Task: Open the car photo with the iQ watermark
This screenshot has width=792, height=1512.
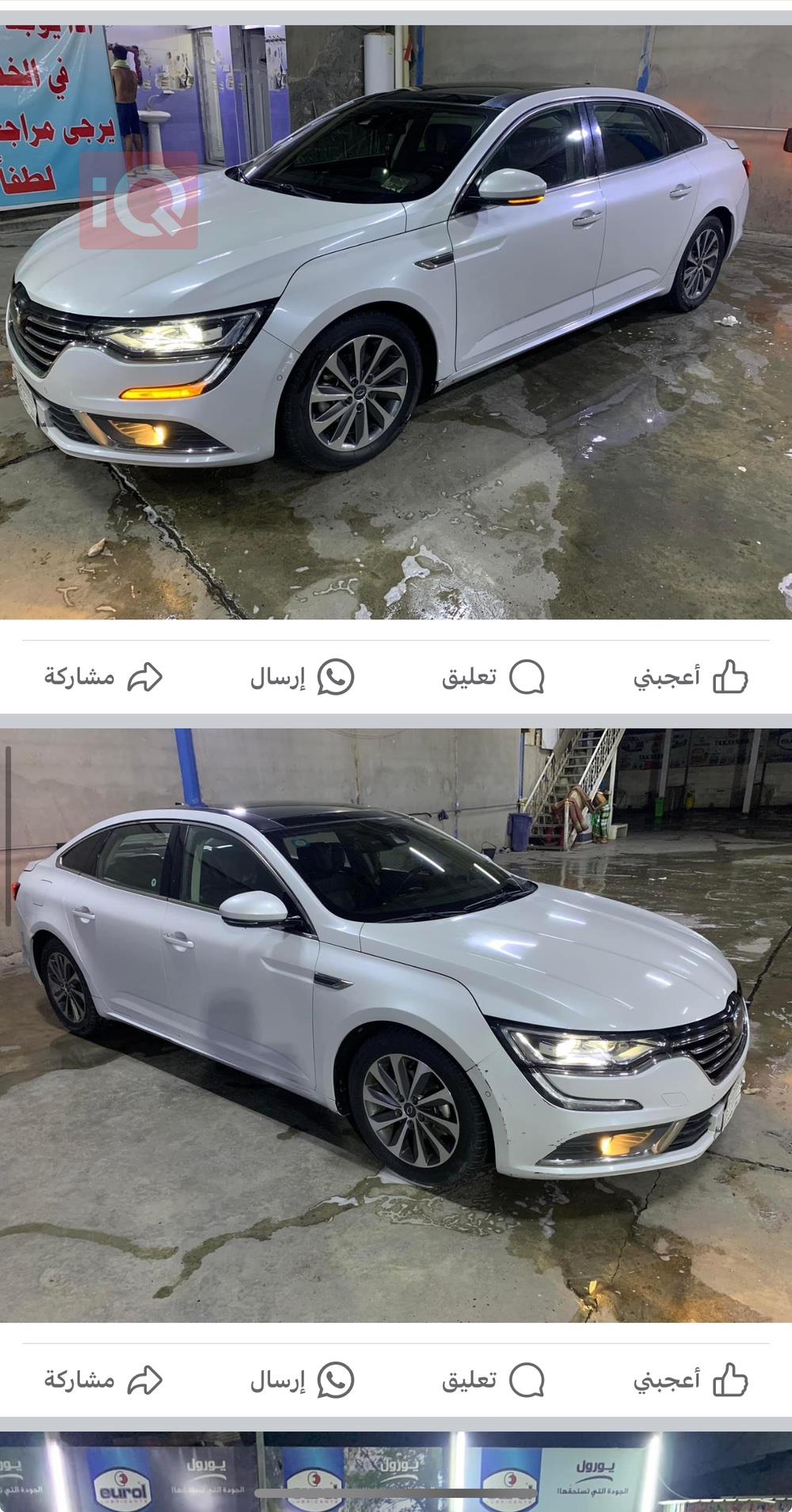Action: point(396,322)
